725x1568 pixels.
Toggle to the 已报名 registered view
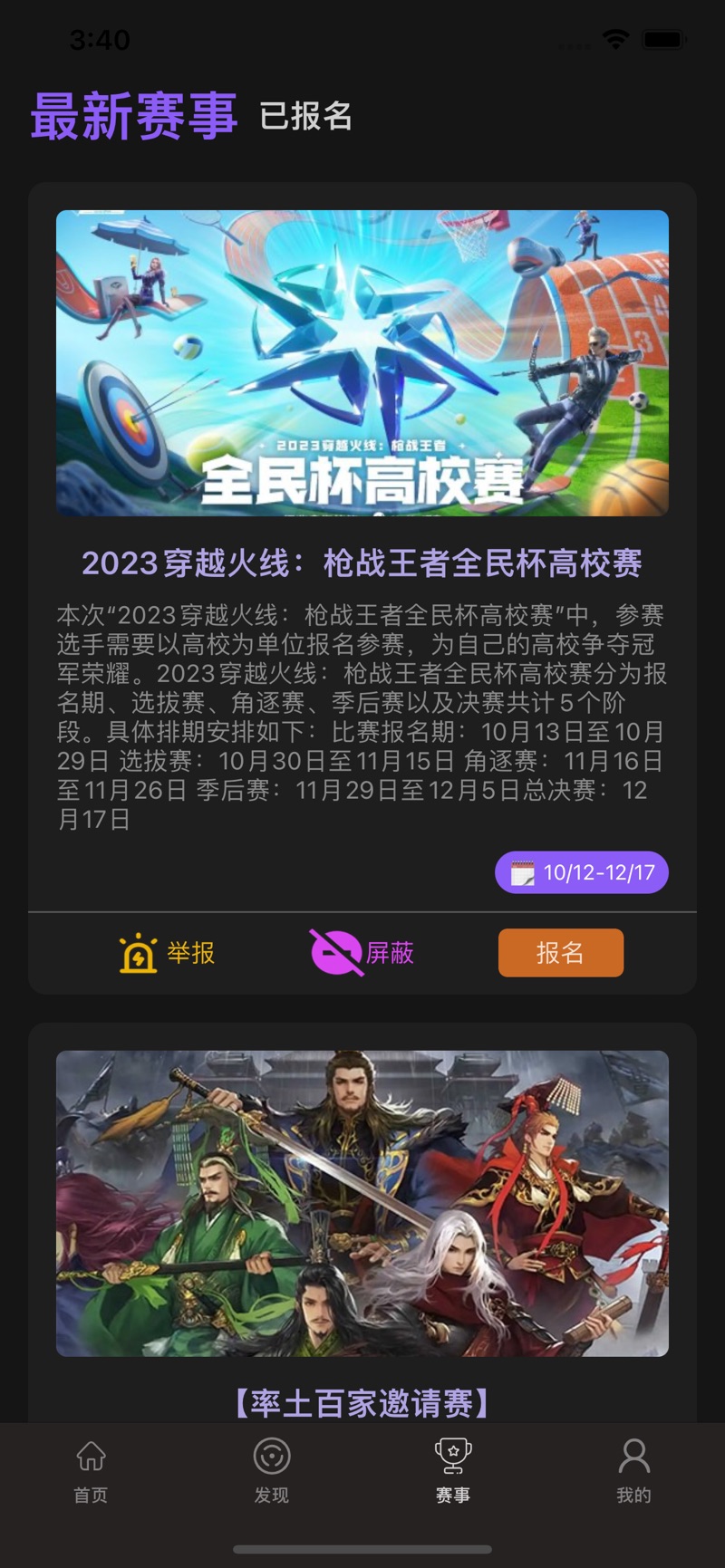click(x=306, y=118)
